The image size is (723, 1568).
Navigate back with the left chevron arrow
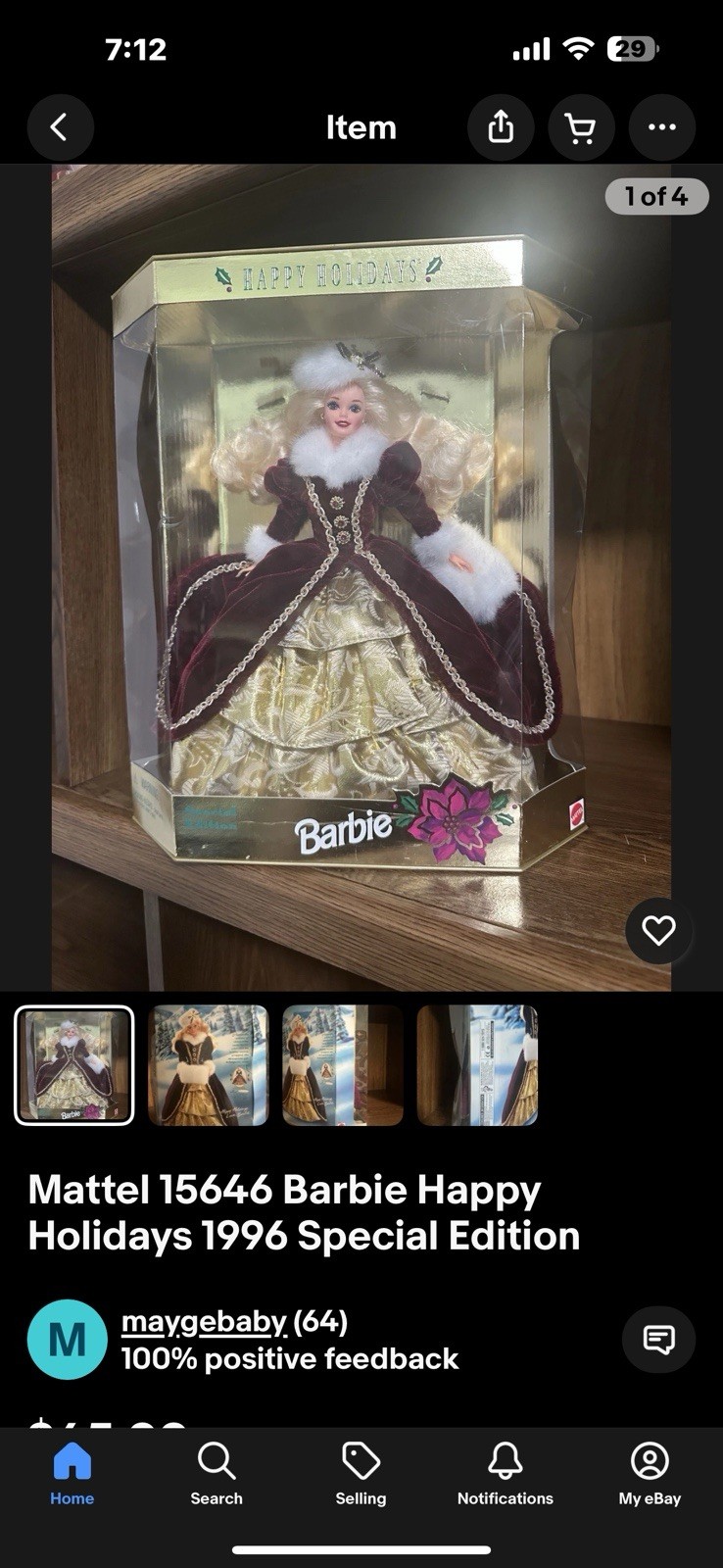pyautogui.click(x=60, y=127)
